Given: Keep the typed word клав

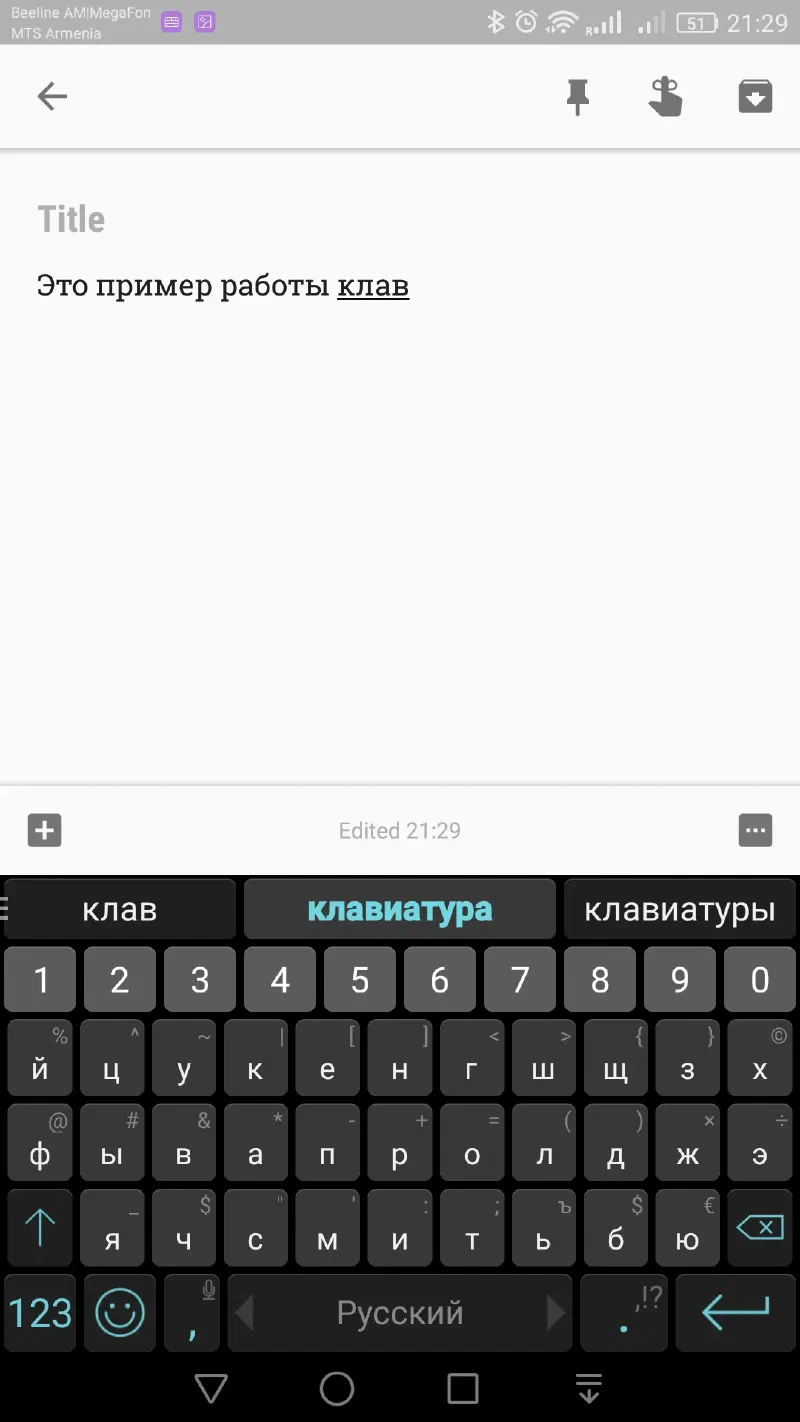Looking at the screenshot, I should click(x=119, y=910).
